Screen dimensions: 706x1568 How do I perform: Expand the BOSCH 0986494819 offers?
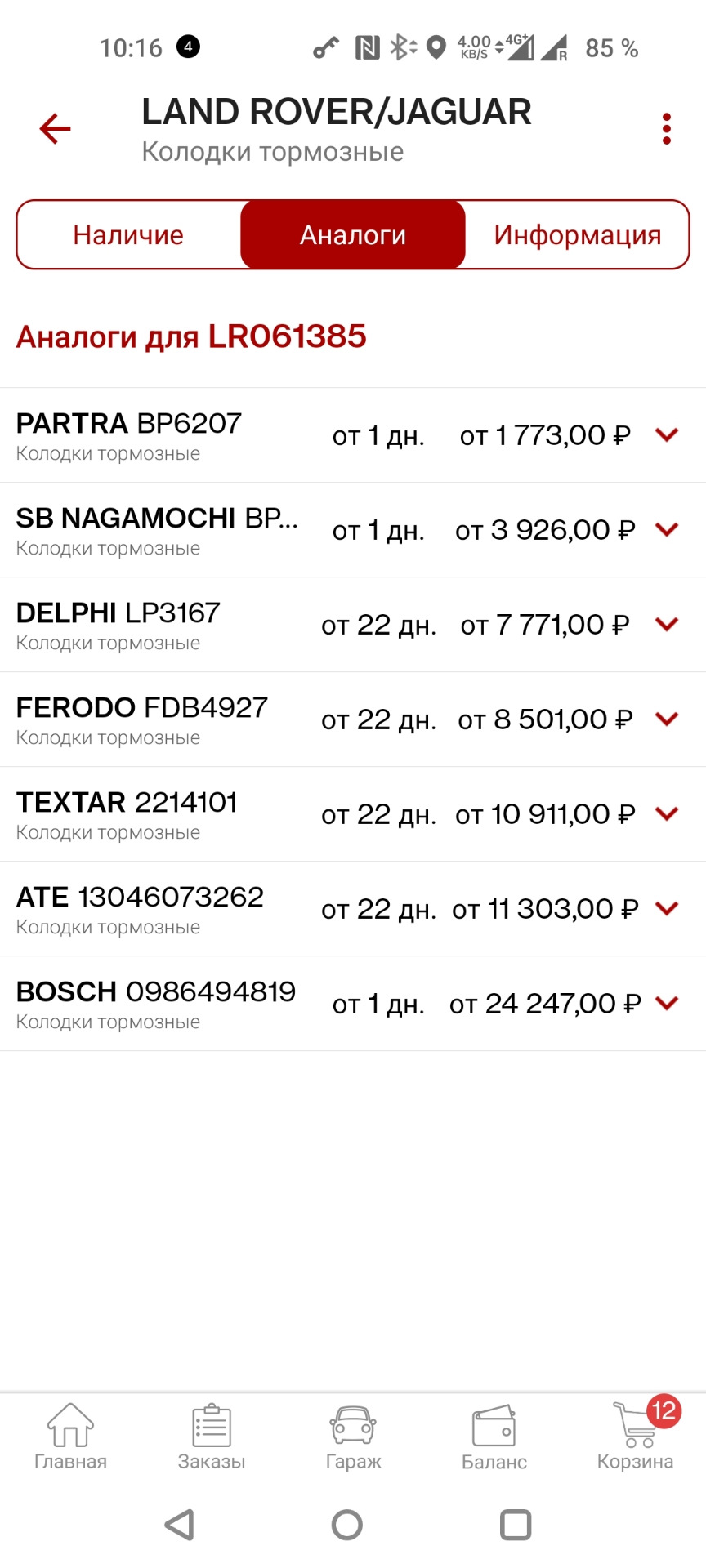tap(667, 1004)
